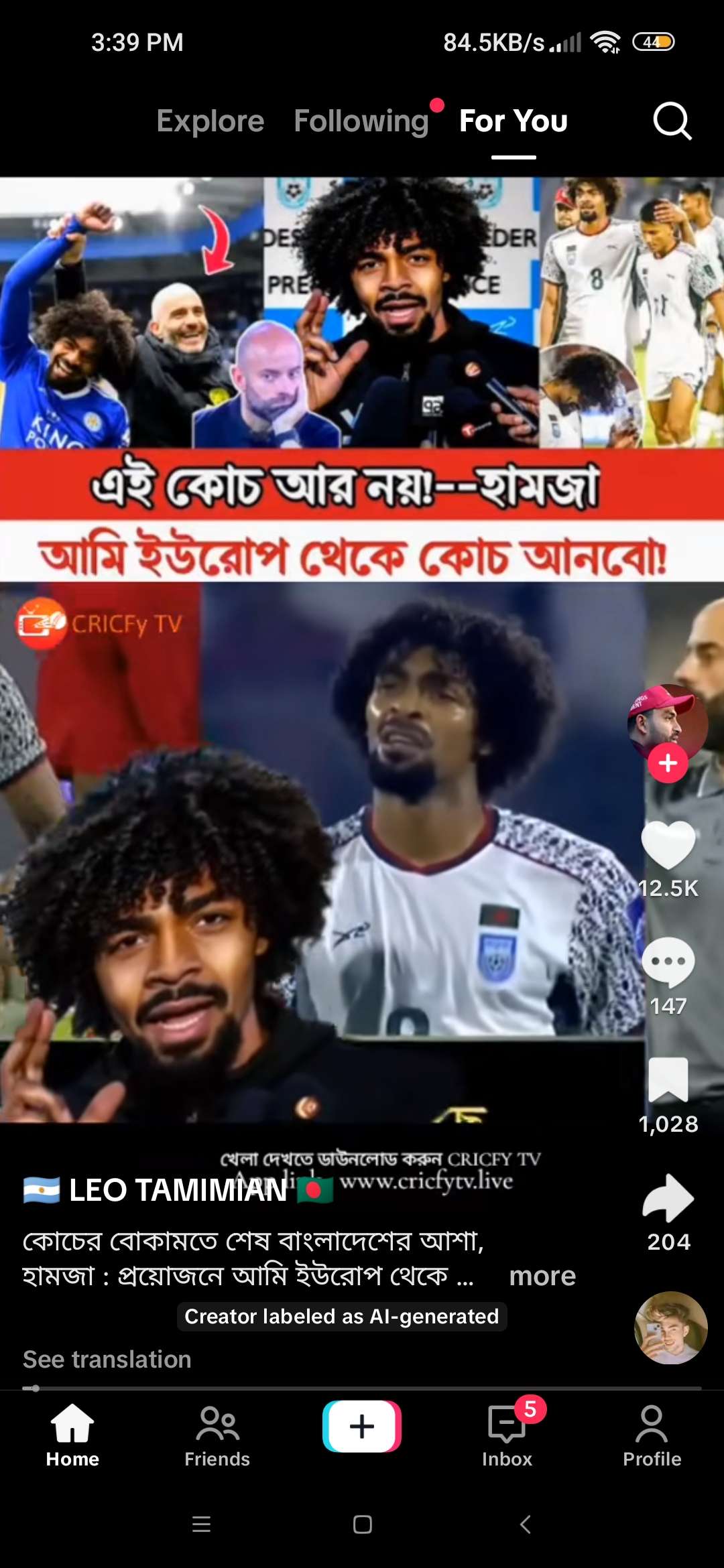Open the Friends tab
724x1568 pixels.
point(217,1436)
